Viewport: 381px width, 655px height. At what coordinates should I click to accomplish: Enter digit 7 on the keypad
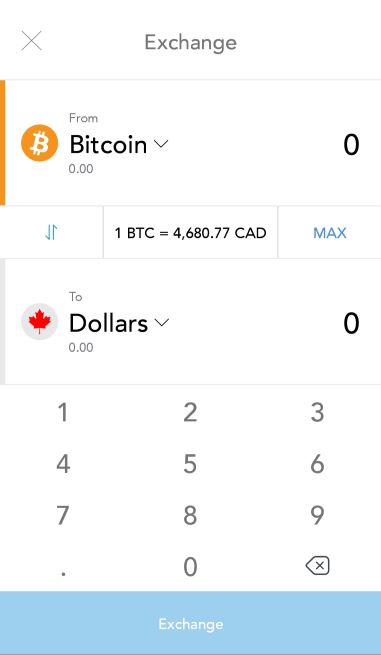pyautogui.click(x=63, y=515)
